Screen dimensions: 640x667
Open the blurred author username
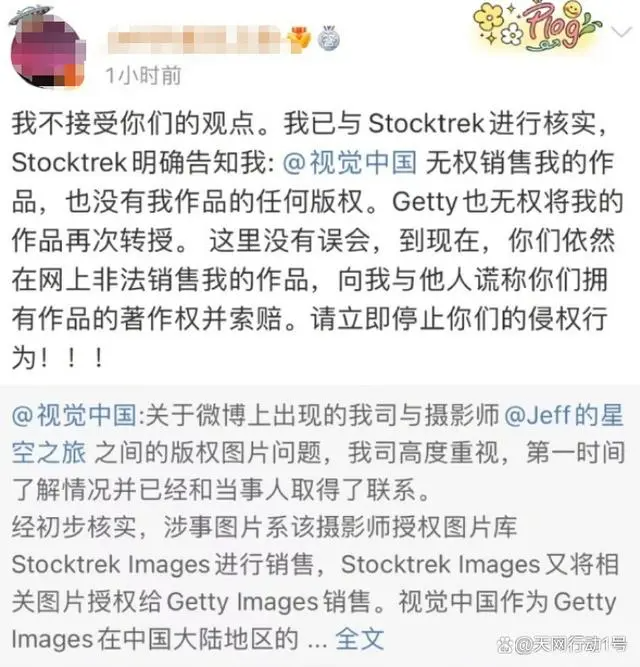click(x=190, y=39)
